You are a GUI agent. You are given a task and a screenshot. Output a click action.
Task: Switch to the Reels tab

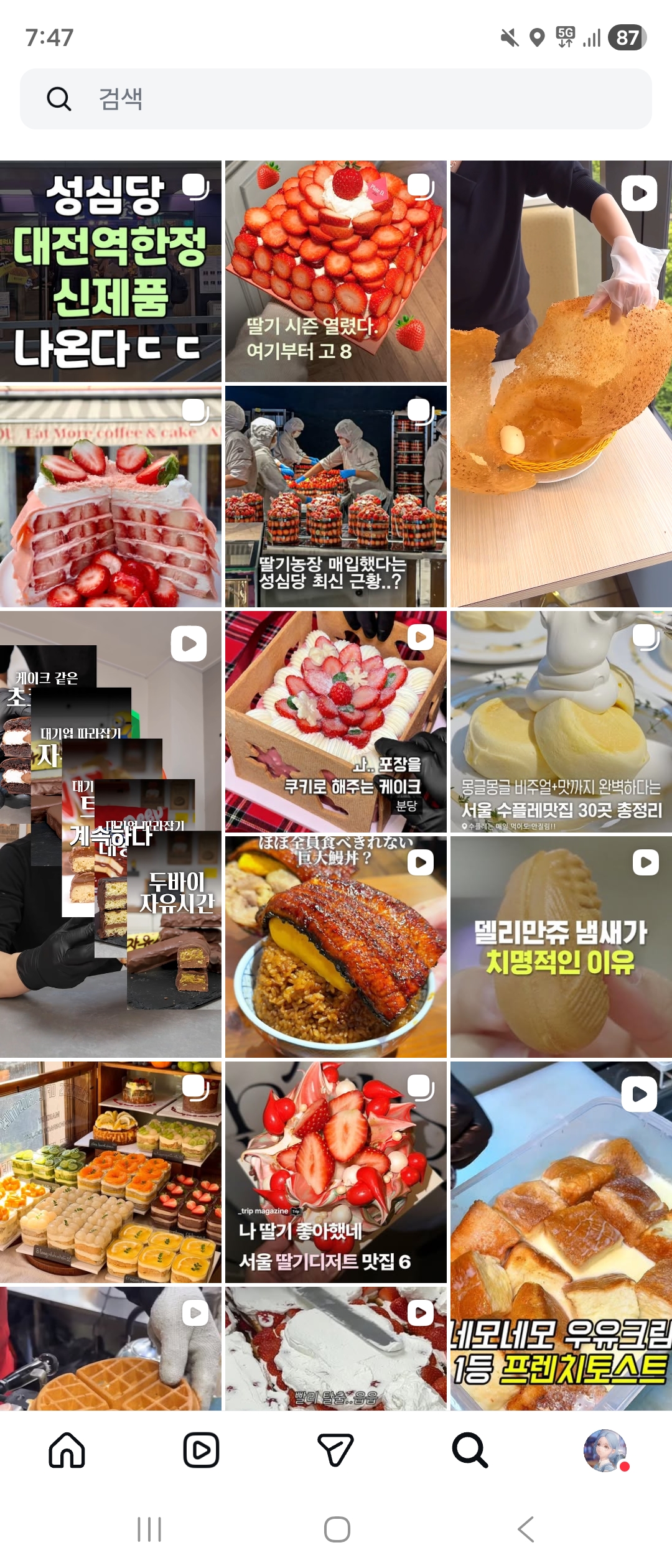(201, 1450)
